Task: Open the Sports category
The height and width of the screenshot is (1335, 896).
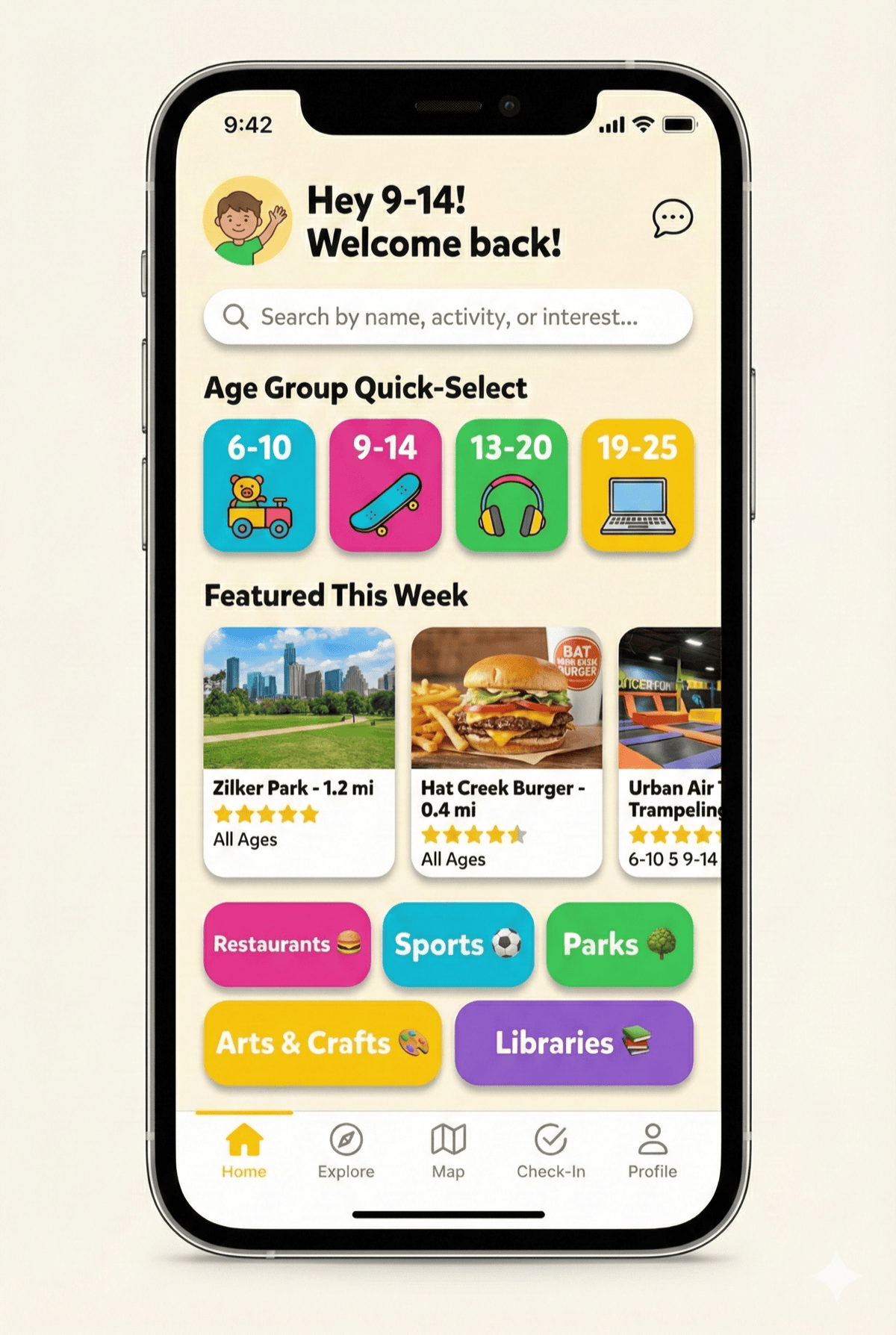Action: pos(458,945)
